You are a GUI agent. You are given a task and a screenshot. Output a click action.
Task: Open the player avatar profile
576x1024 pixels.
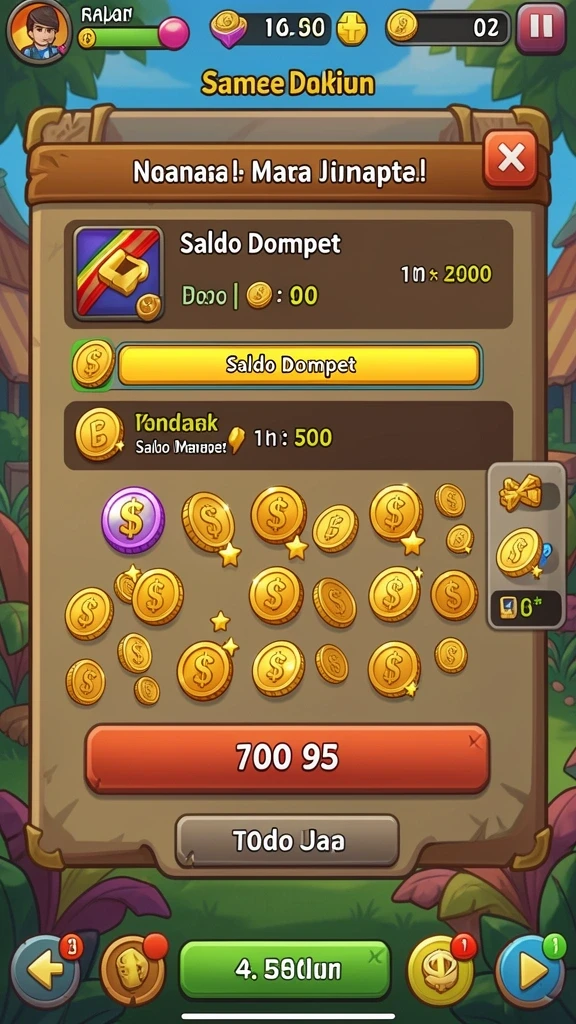point(39,31)
